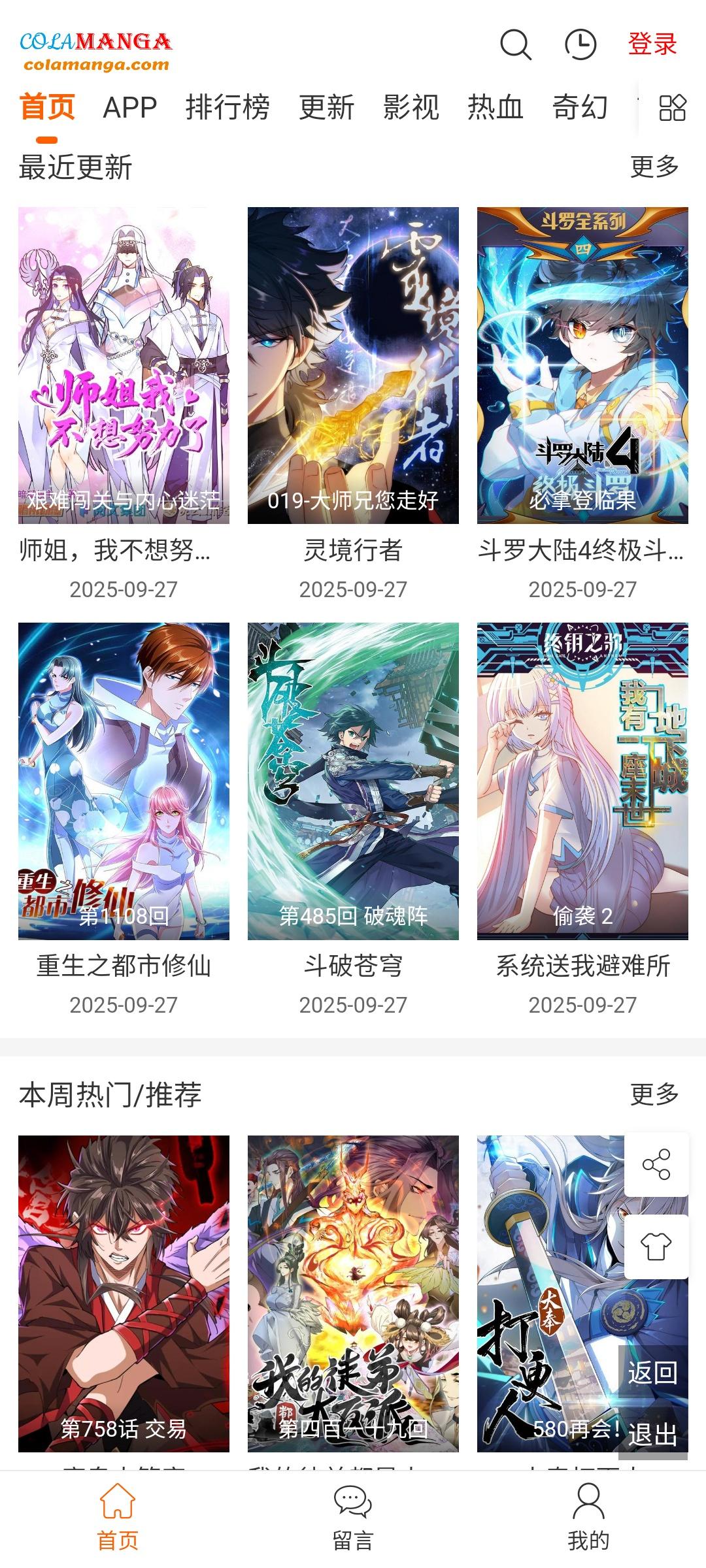The height and width of the screenshot is (1568, 706).
Task: Open the all-categories grid icon
Action: coord(672,108)
